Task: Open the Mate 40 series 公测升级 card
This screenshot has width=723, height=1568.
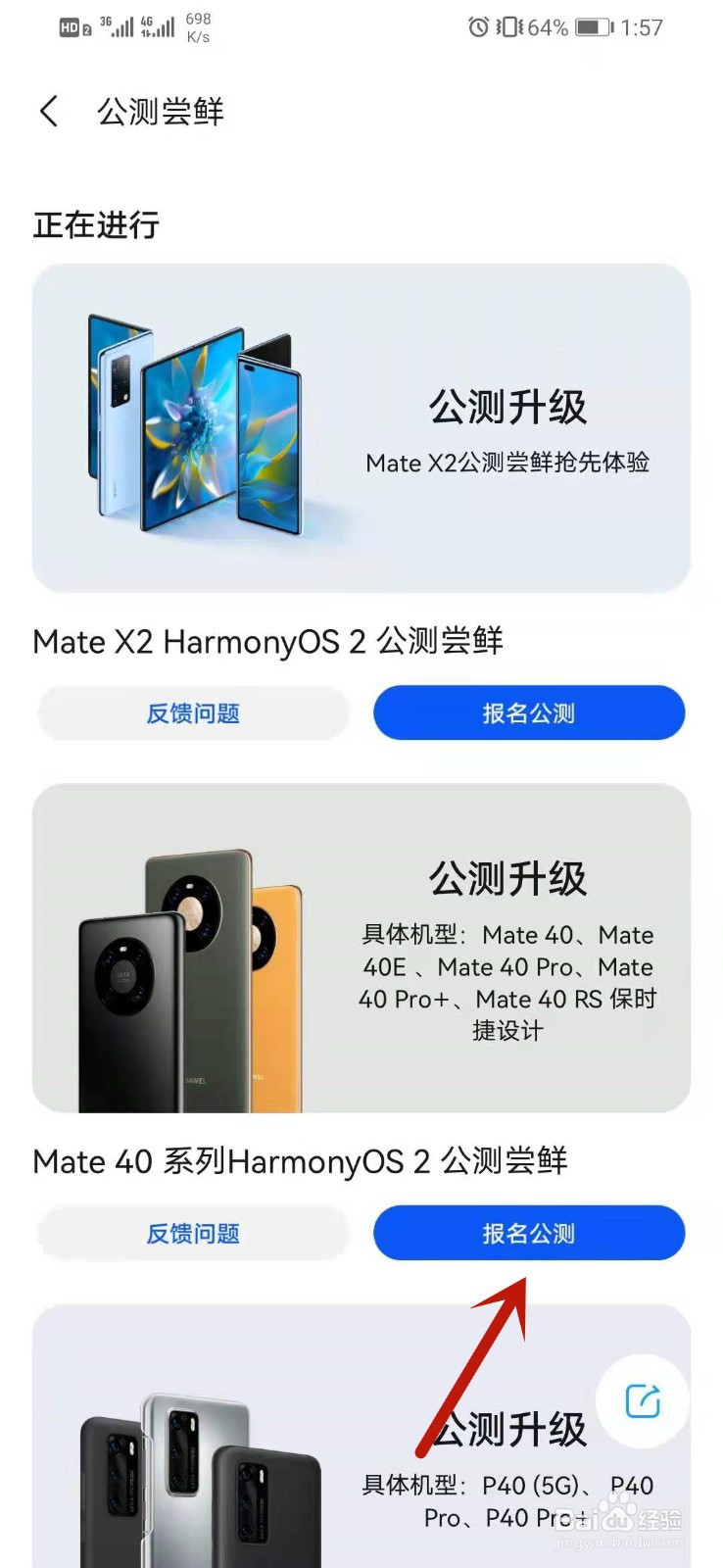Action: tap(361, 948)
